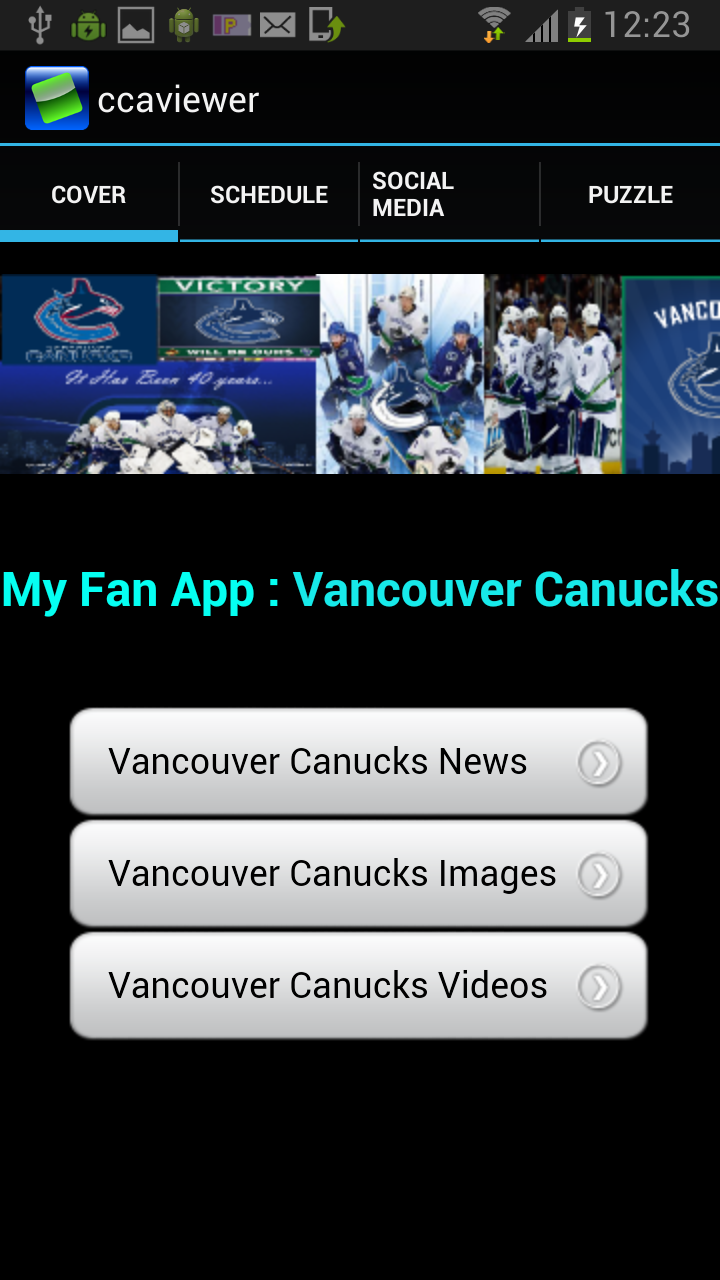Switch to the SCHEDULE tab
Screen dimensions: 720x1280
coord(268,194)
